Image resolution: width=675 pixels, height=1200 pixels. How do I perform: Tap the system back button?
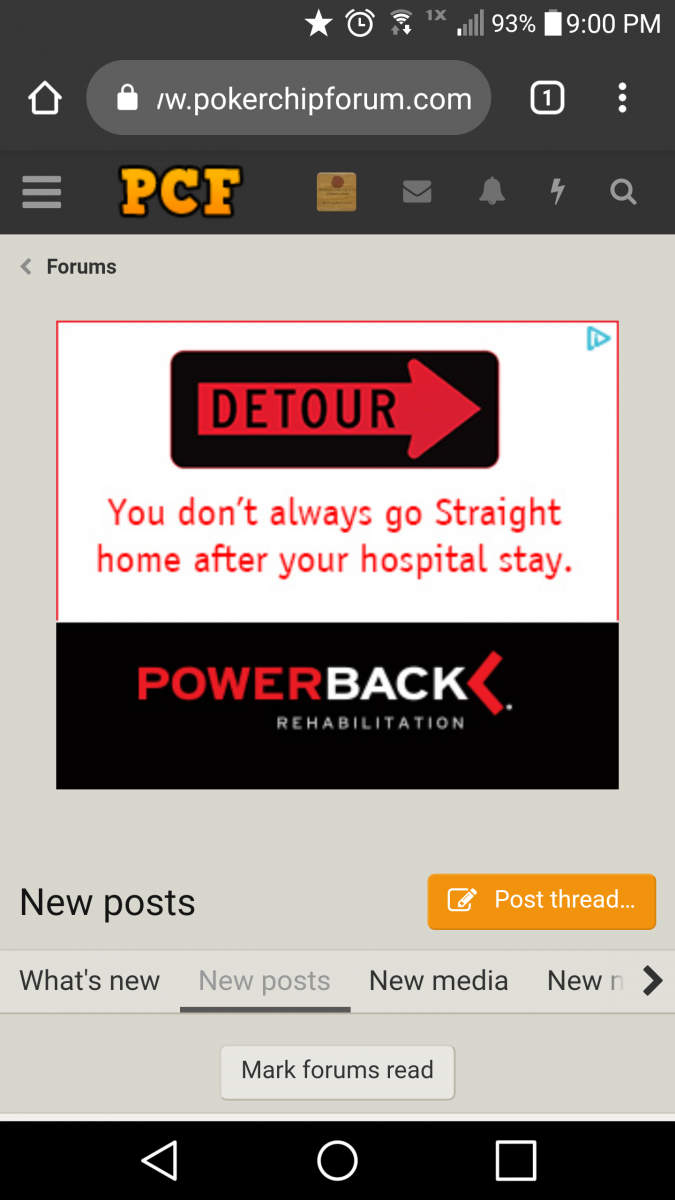tap(160, 1161)
